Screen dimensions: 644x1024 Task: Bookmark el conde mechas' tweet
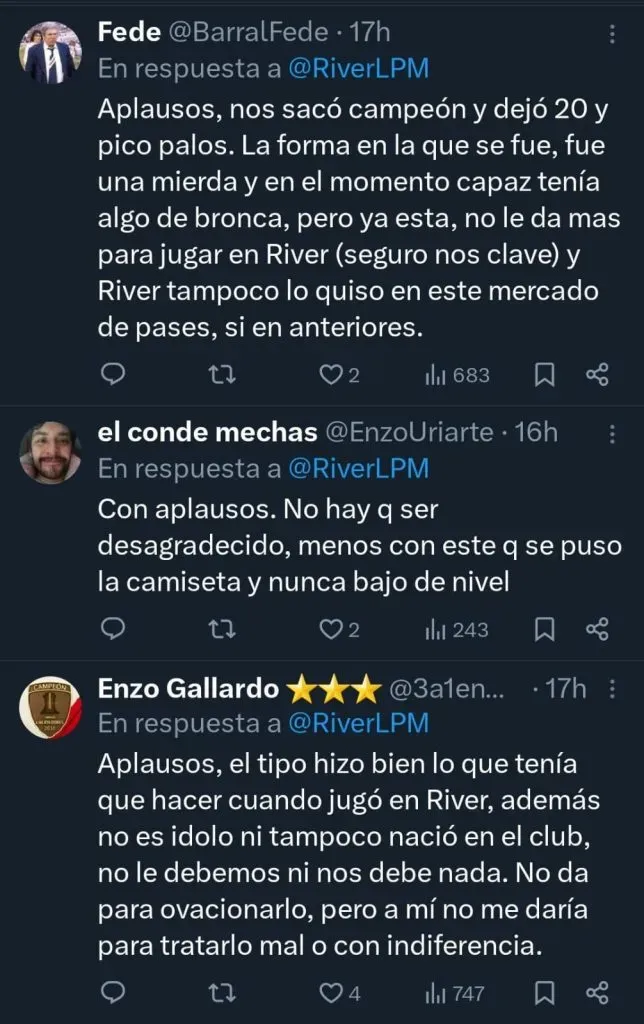pos(545,629)
